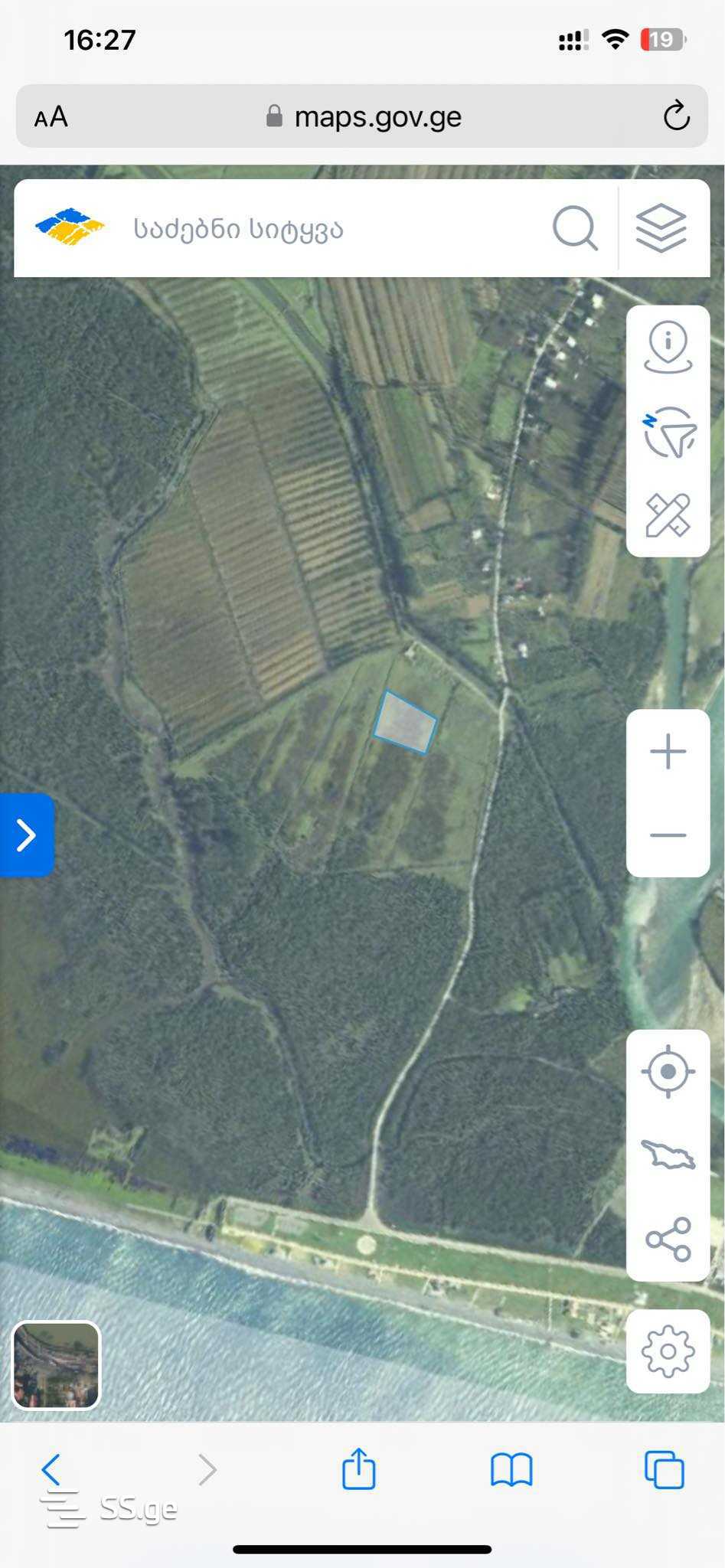The width and height of the screenshot is (725, 1568).
Task: Activate the location info tool
Action: 668,348
